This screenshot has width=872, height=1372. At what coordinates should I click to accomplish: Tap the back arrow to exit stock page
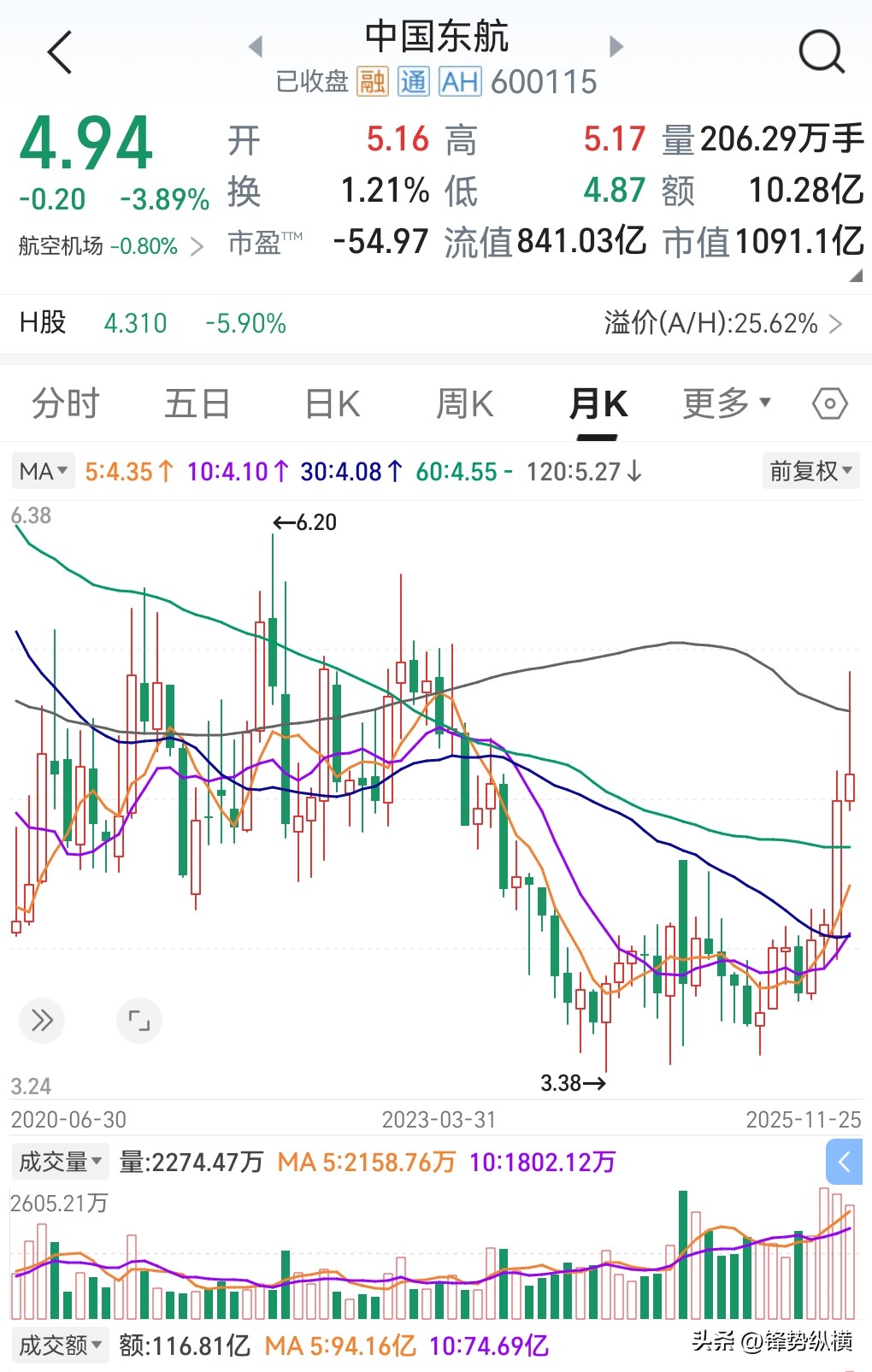click(x=57, y=51)
